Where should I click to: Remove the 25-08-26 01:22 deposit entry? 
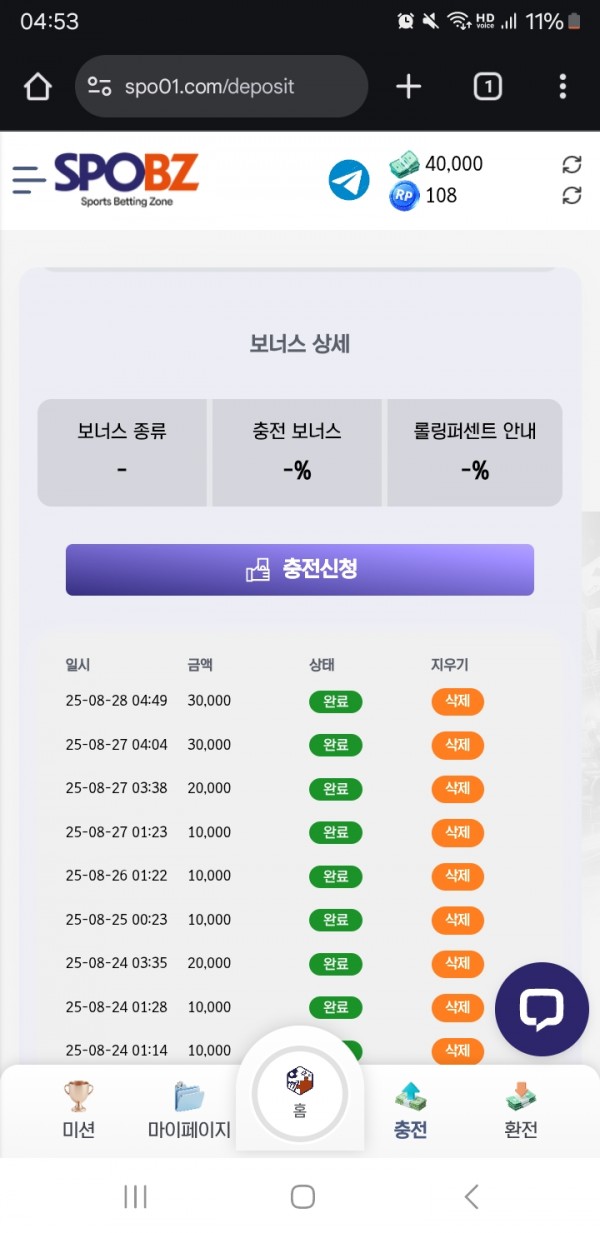pyautogui.click(x=457, y=876)
